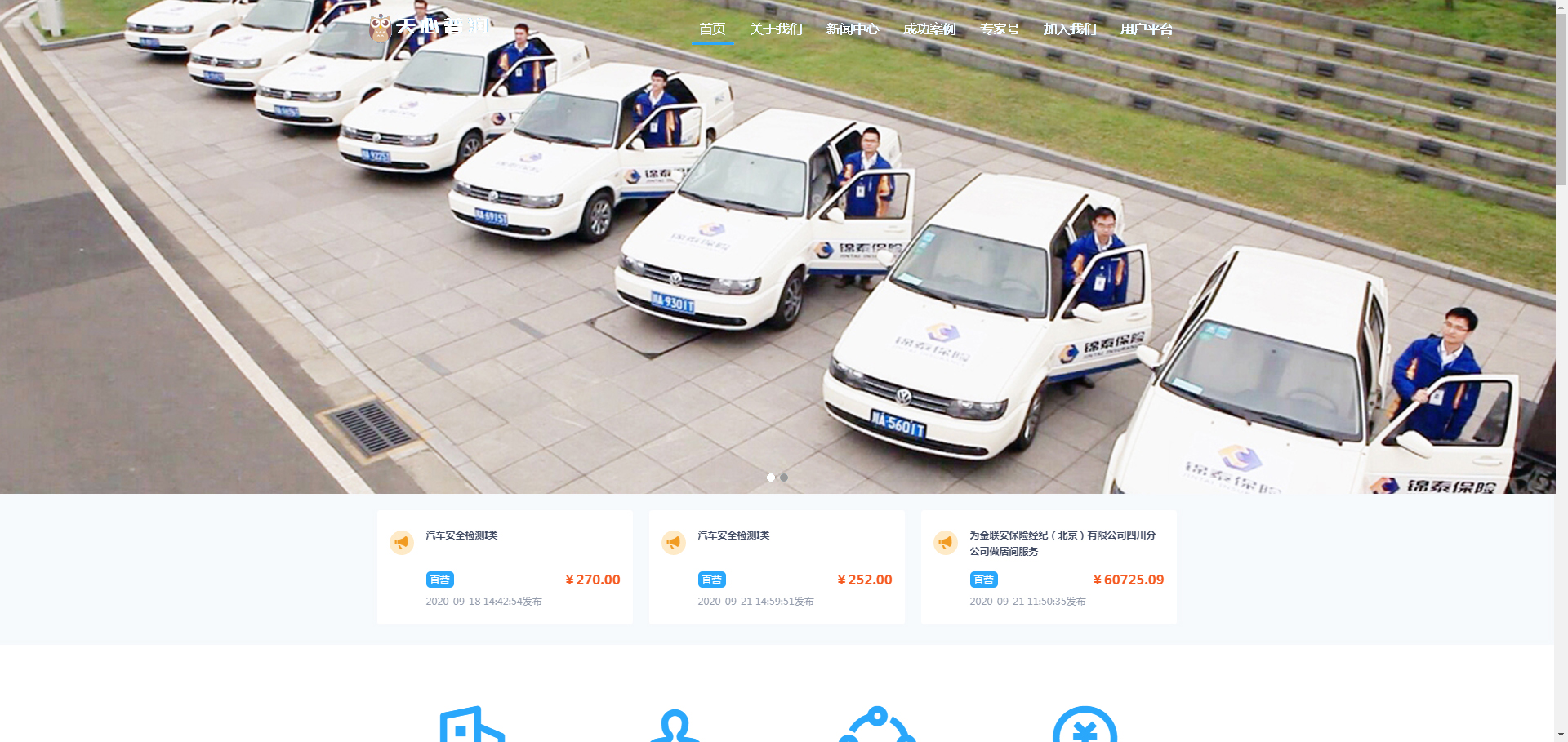Select the first banner slide dot

click(771, 478)
